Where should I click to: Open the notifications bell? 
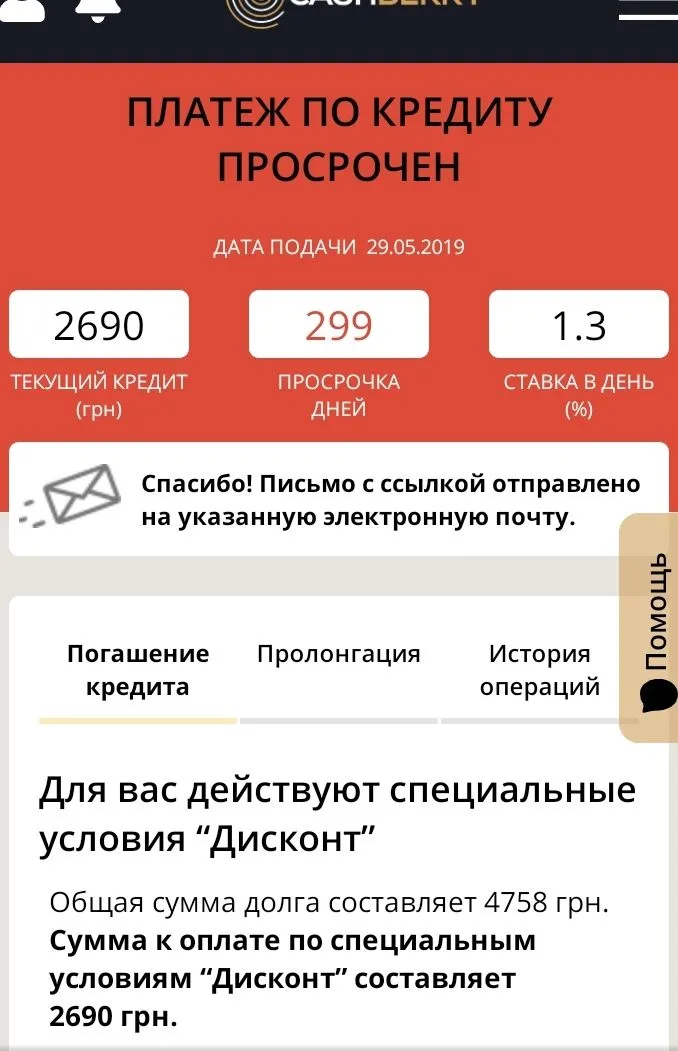tap(98, 8)
